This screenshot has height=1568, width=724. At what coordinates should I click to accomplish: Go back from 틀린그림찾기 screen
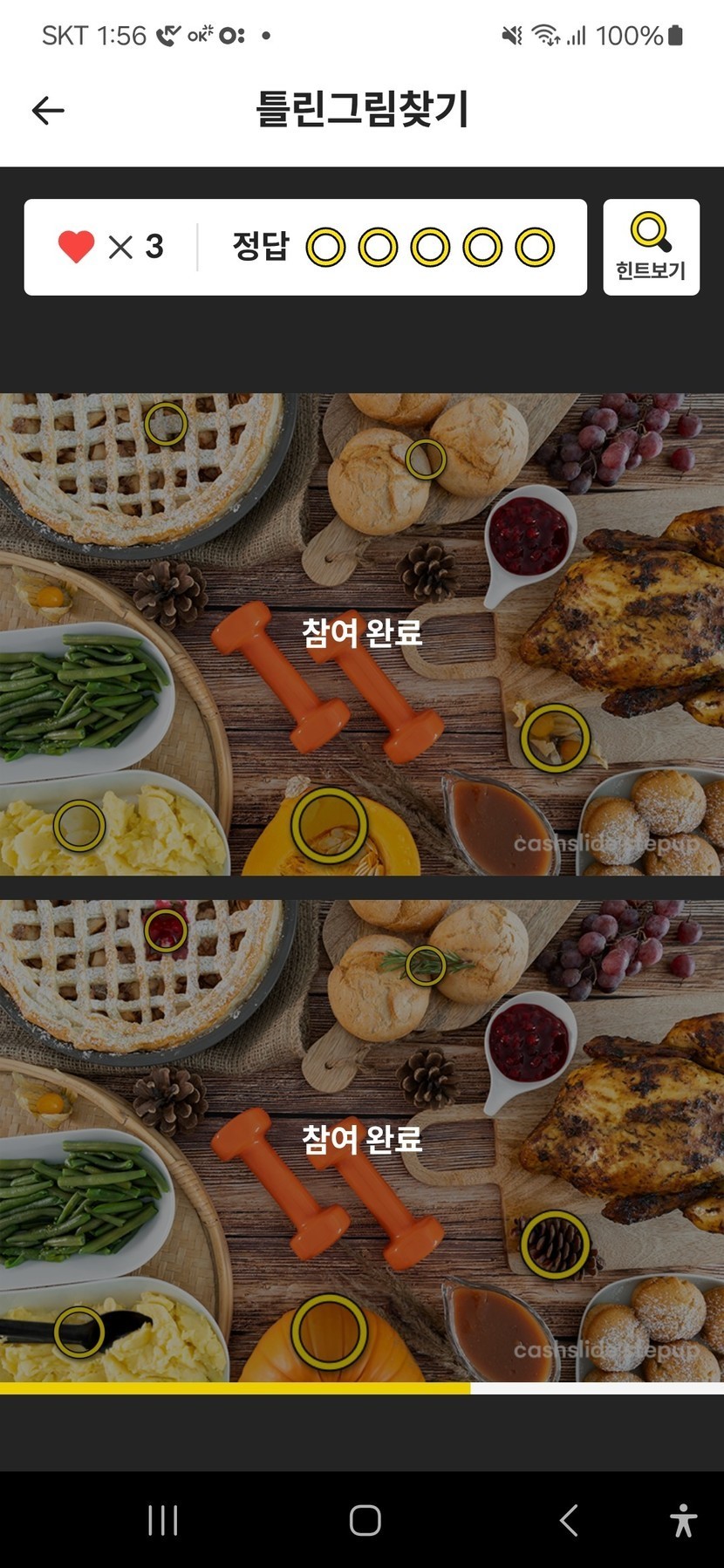click(x=48, y=111)
